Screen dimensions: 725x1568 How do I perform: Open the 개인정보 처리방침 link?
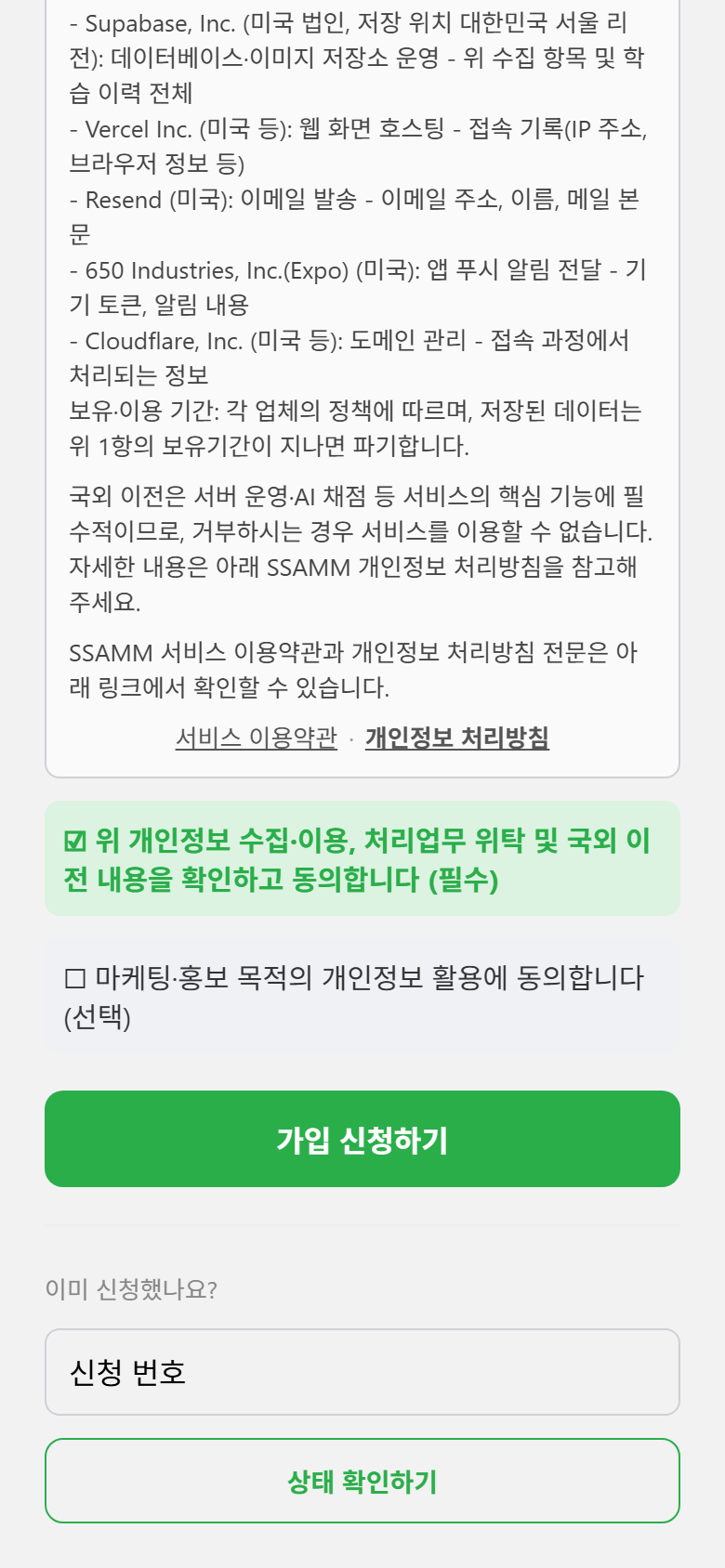click(457, 738)
